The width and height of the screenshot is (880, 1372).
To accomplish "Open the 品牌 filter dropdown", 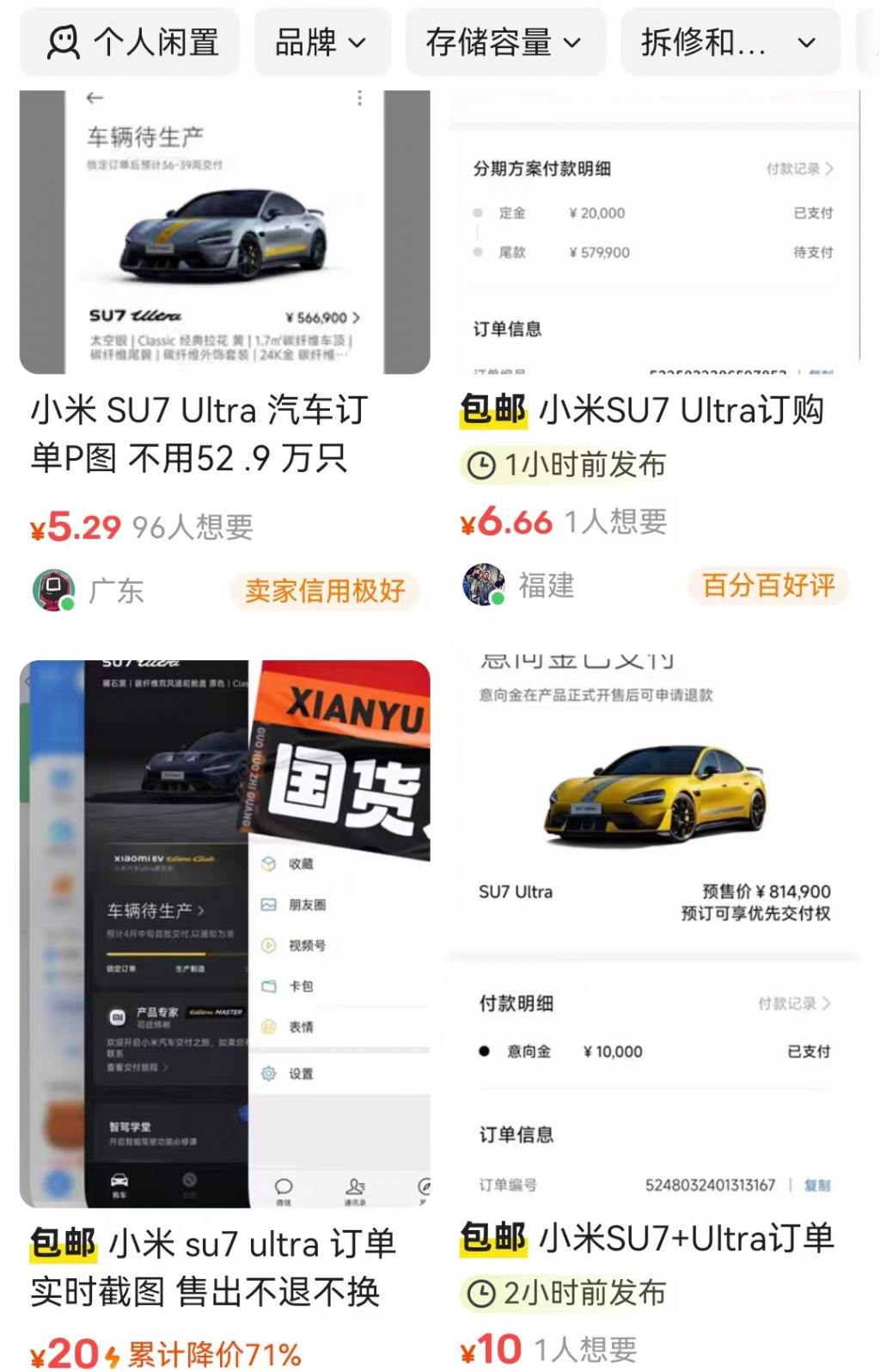I will coord(322,41).
